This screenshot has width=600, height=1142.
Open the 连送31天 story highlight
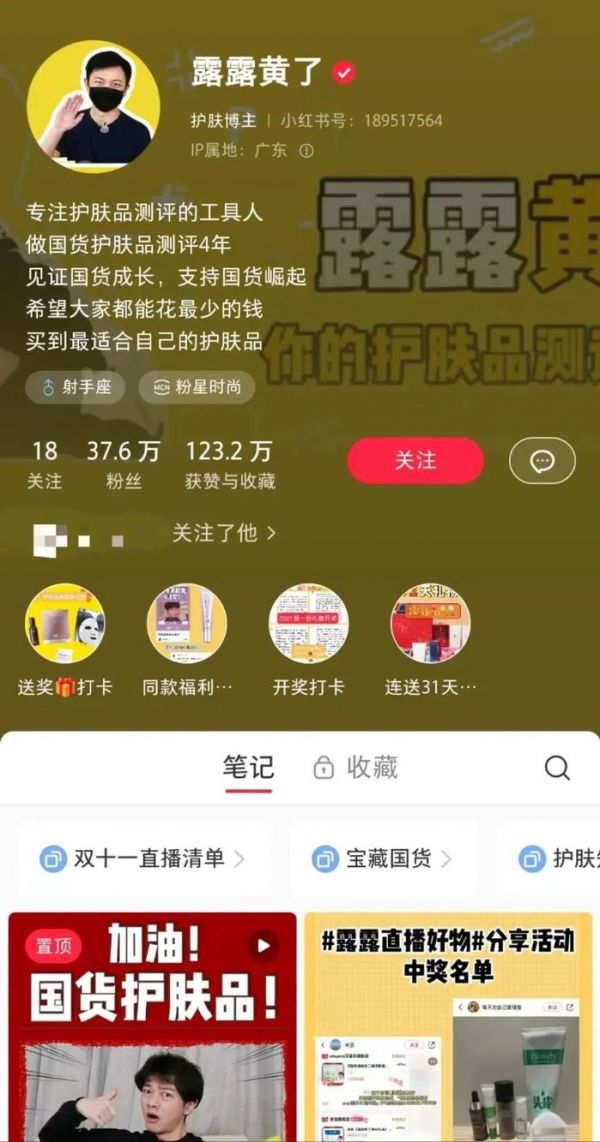pyautogui.click(x=431, y=624)
